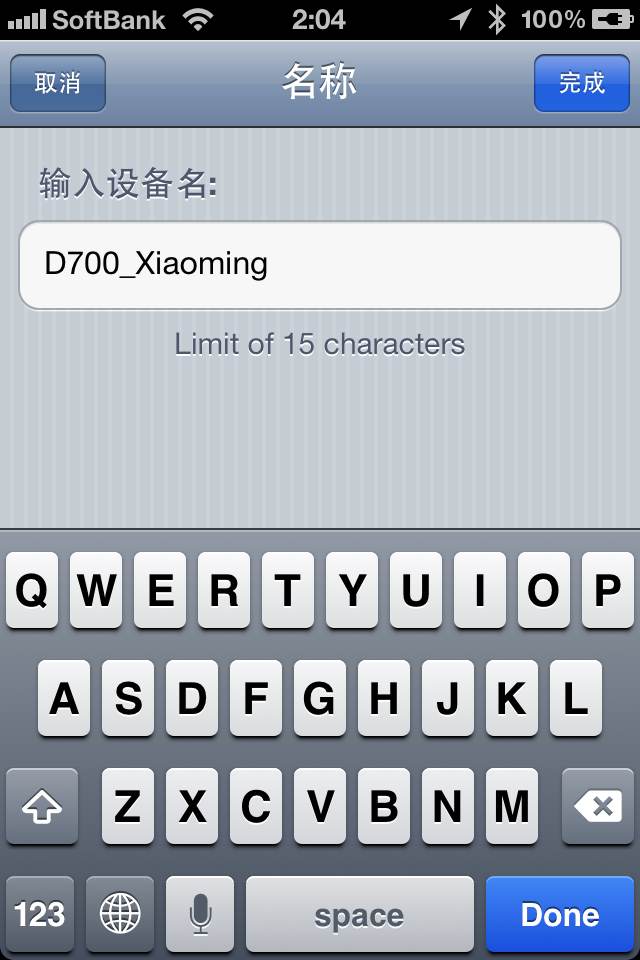Switch to the 123 numeric keyboard
The width and height of the screenshot is (640, 960).
(x=40, y=914)
